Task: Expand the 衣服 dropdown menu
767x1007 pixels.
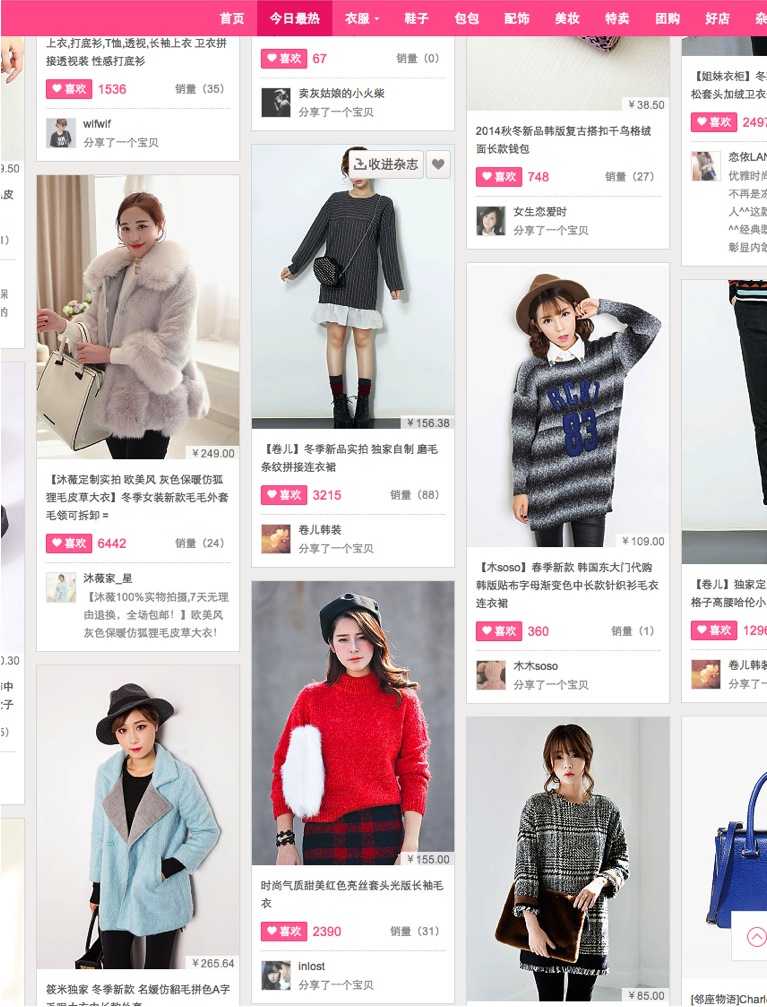Action: click(x=362, y=18)
